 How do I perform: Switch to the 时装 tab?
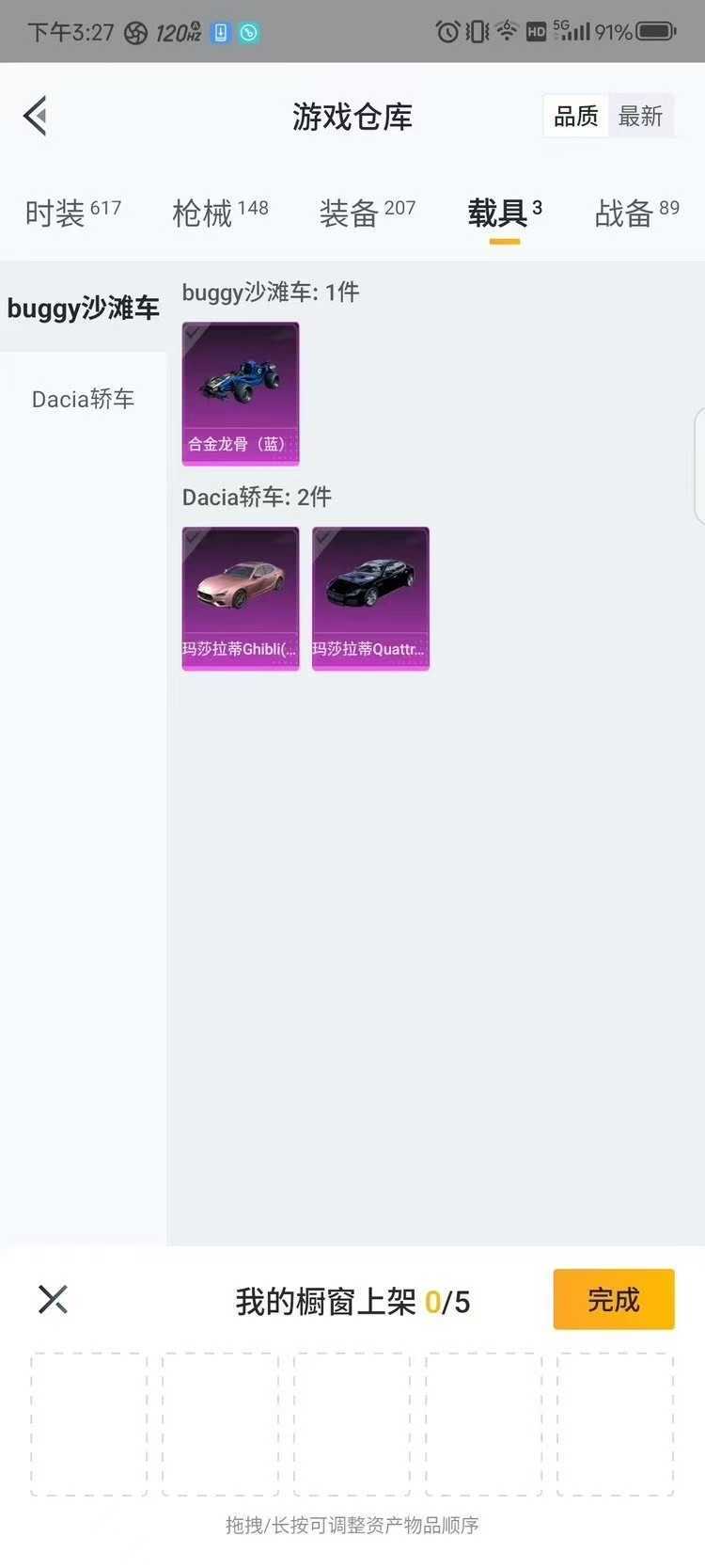(73, 214)
